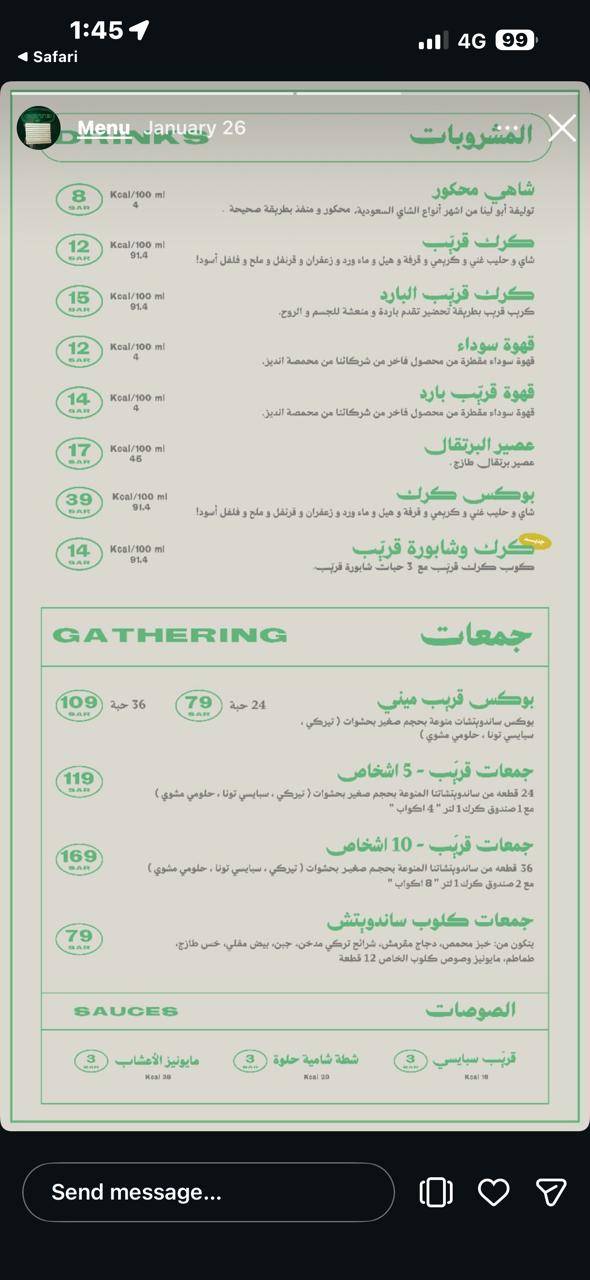Tap the Send message field
Screen dimensions: 590x1280
[x=208, y=1192]
